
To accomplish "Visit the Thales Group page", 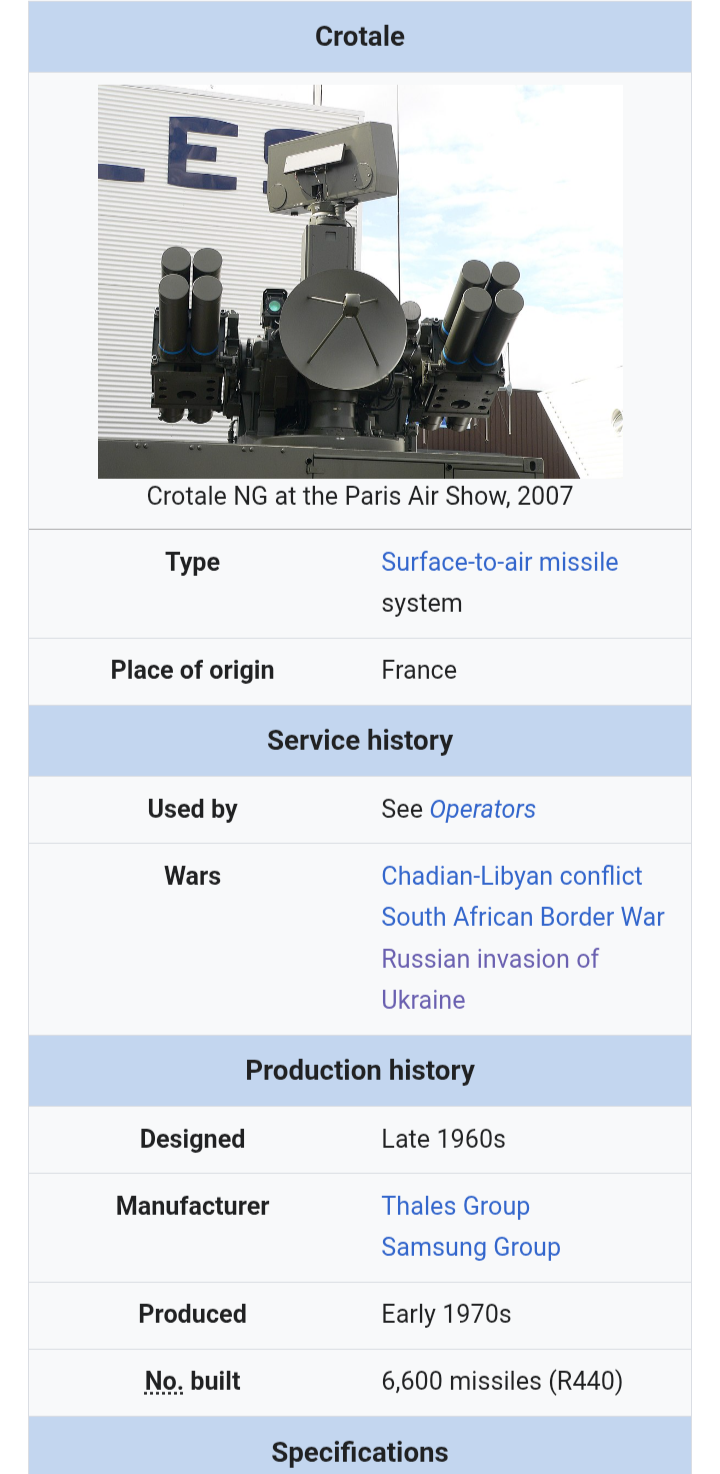I will click(x=455, y=1206).
